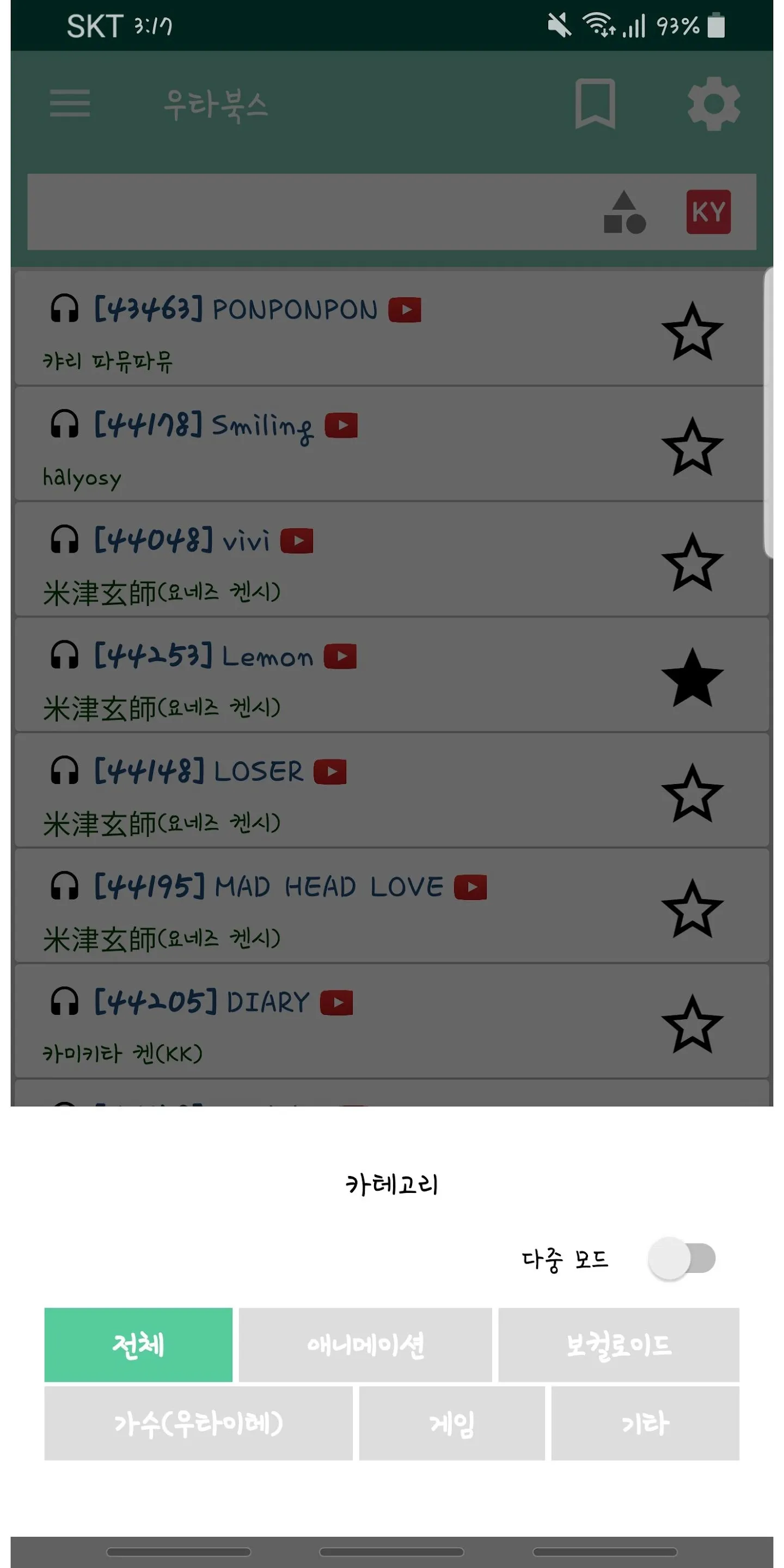Choose the 보컬로이드 category

click(x=618, y=1345)
